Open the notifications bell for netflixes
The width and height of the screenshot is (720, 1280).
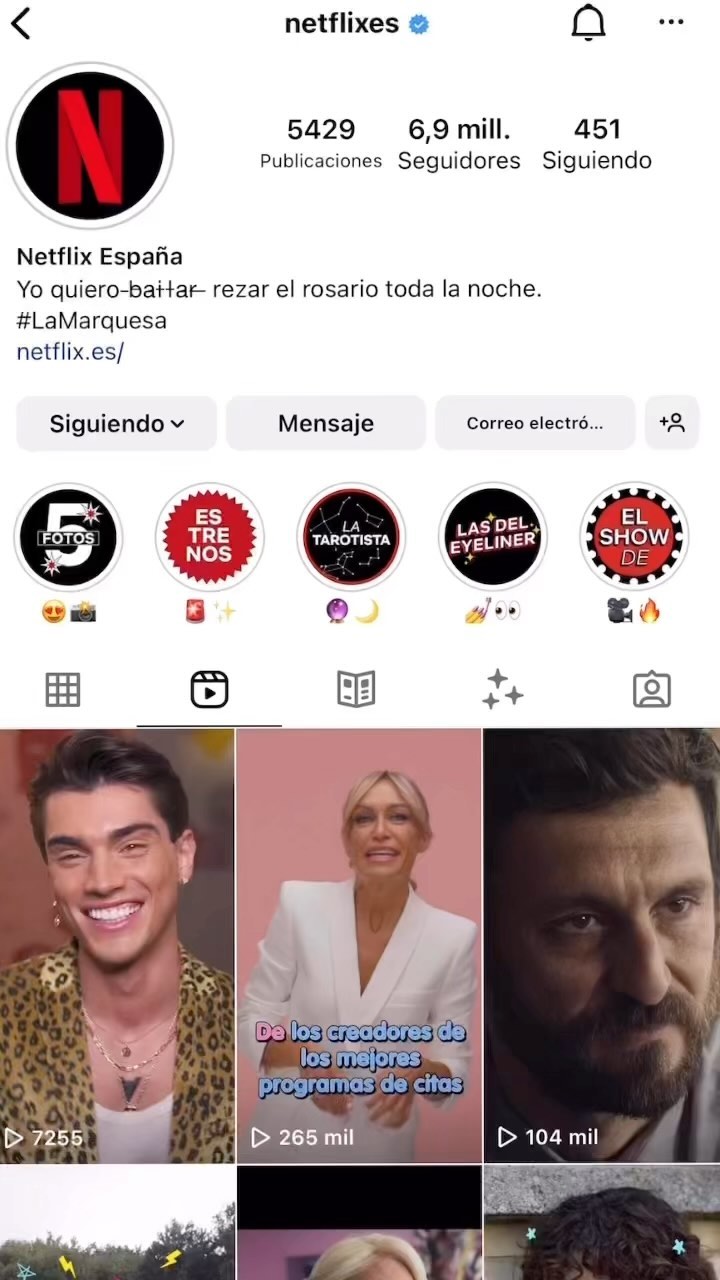click(588, 24)
